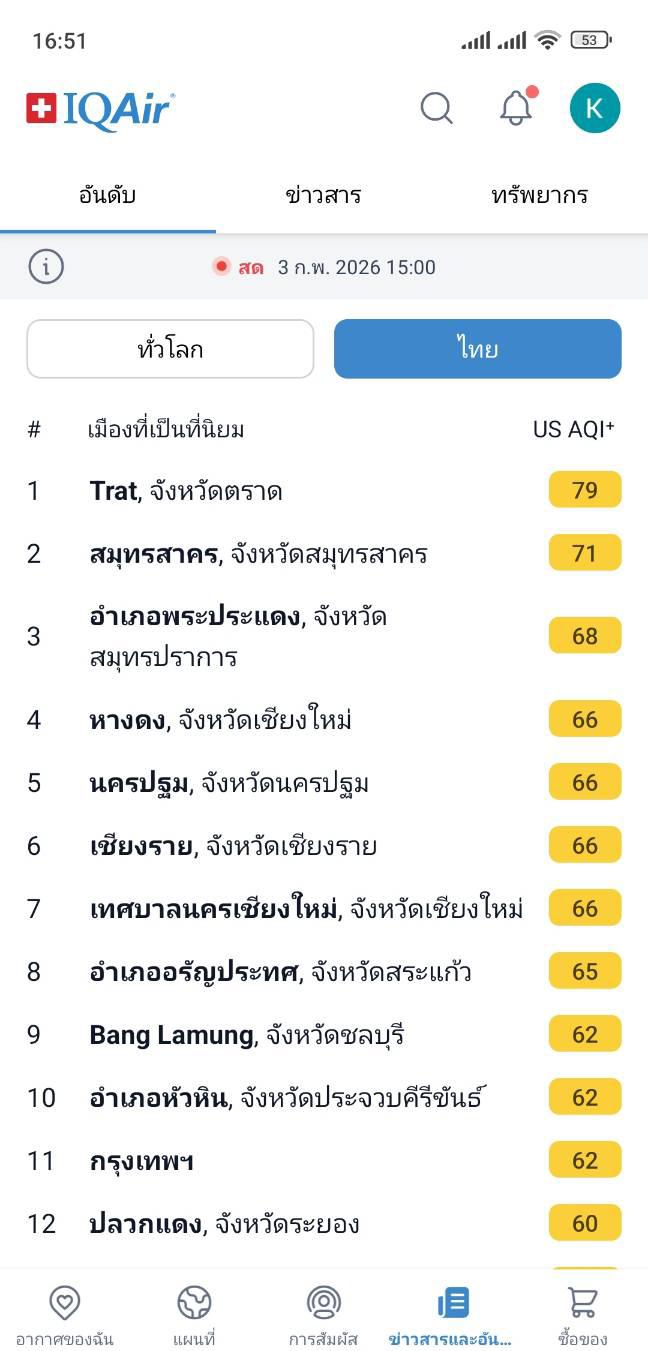
Task: Open the notifications bell
Action: coord(516,108)
